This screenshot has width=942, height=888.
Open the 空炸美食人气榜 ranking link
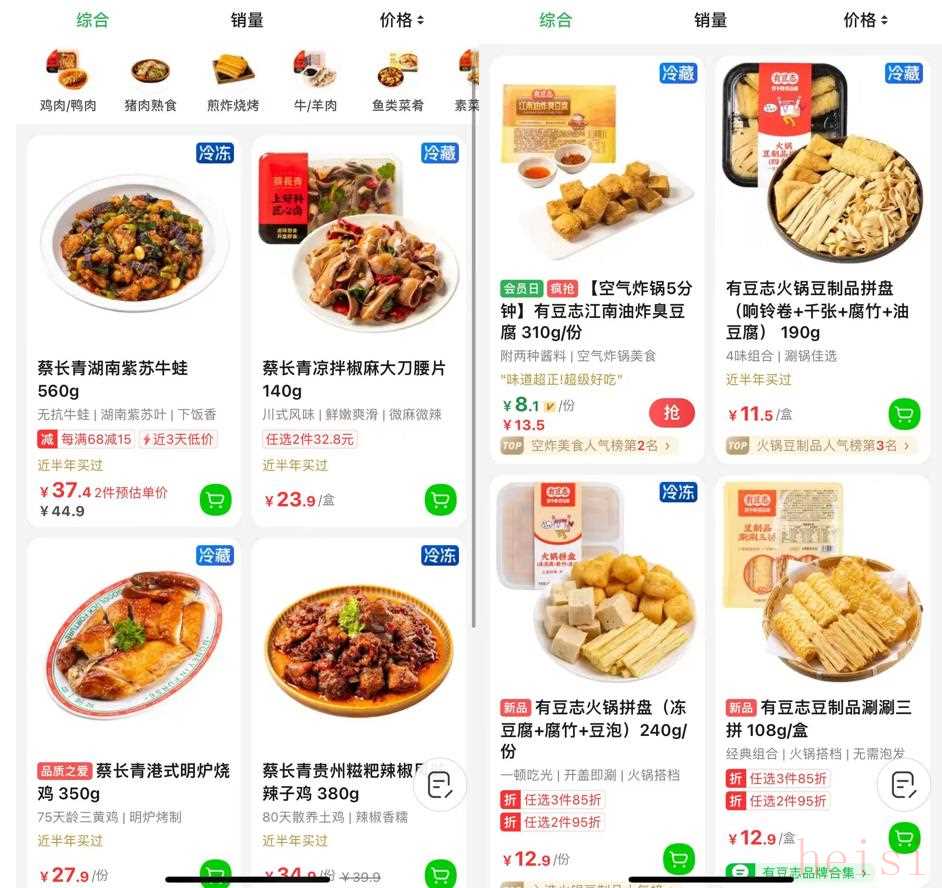(x=588, y=446)
